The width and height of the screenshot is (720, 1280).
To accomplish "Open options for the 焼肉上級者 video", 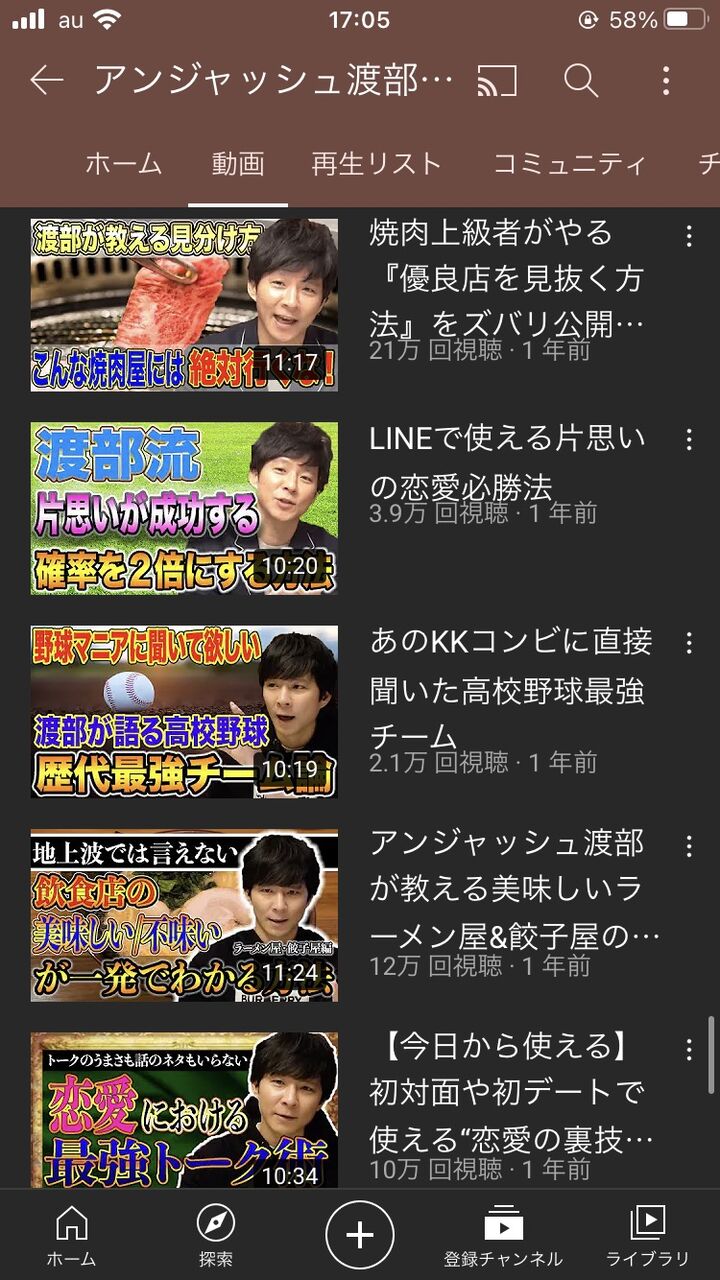I will [689, 236].
